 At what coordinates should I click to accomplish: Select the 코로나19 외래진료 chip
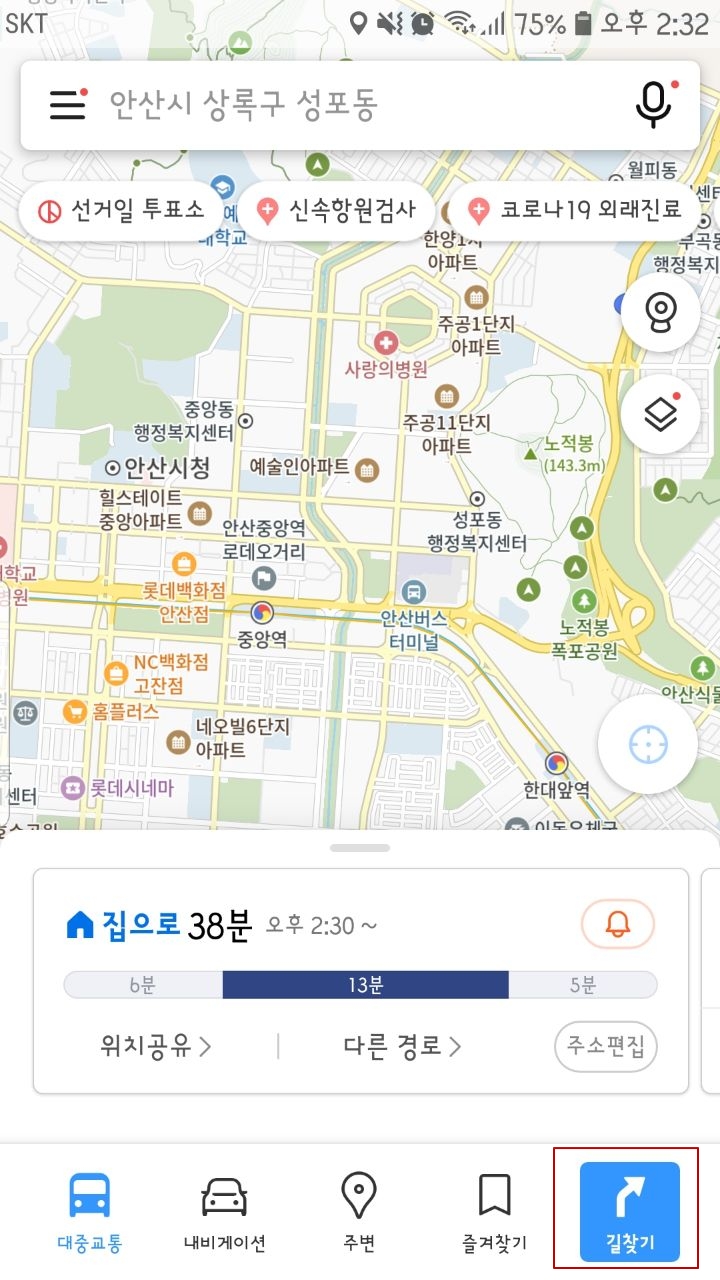[578, 210]
